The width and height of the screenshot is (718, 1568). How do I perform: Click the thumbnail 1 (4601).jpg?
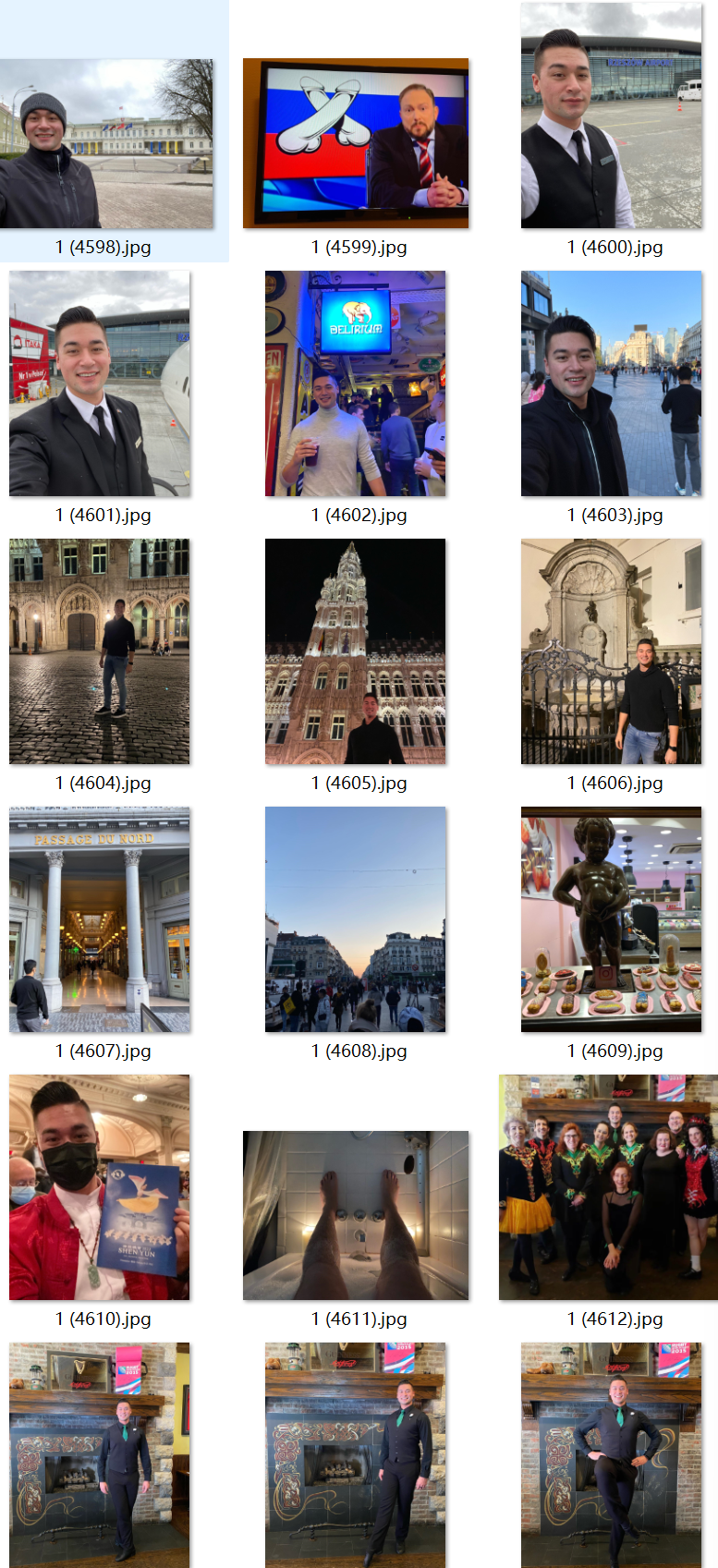pos(100,383)
